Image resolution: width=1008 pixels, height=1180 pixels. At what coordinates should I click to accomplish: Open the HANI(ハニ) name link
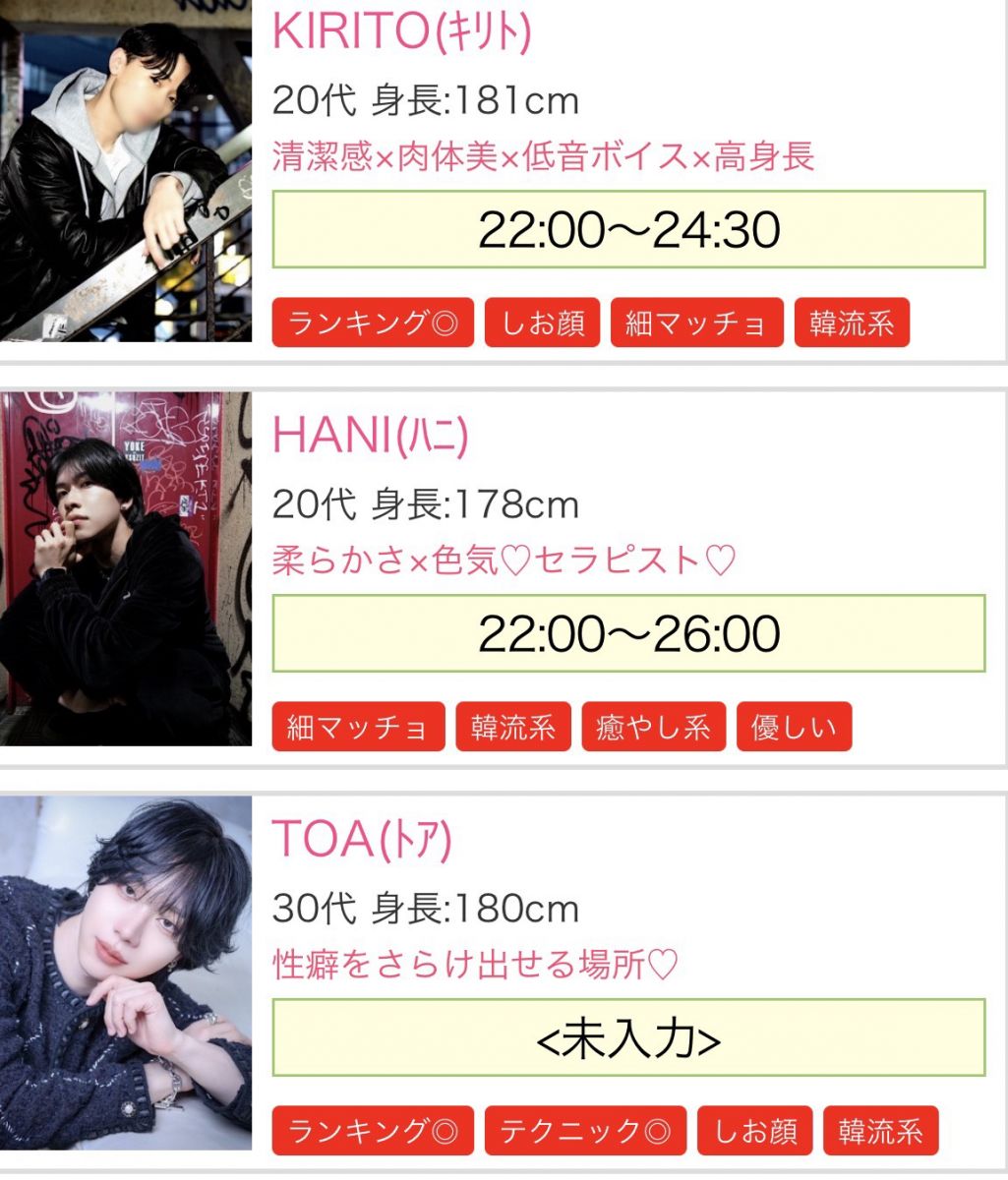(x=370, y=436)
